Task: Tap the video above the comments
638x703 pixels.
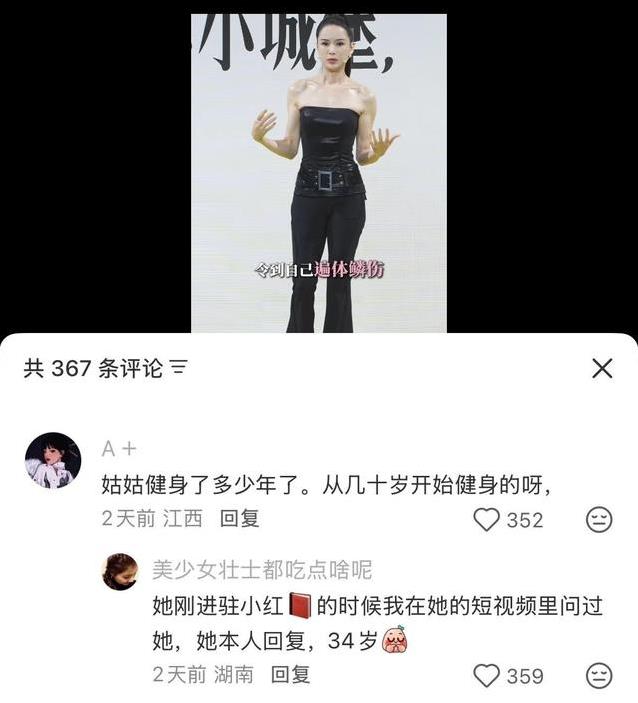Action: [x=319, y=173]
